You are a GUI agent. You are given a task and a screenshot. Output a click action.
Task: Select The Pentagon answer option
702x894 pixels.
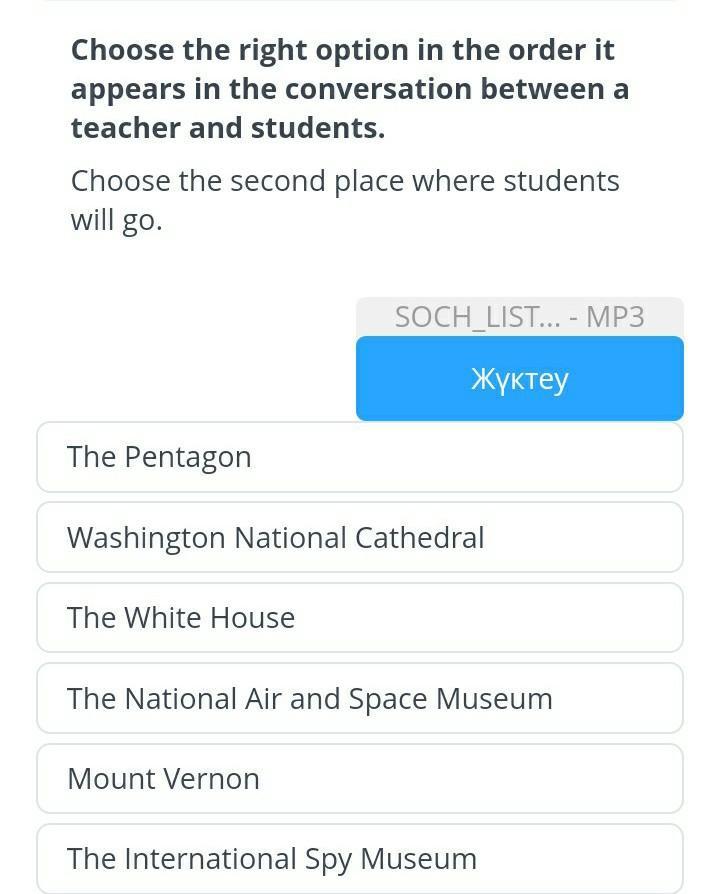coord(359,457)
